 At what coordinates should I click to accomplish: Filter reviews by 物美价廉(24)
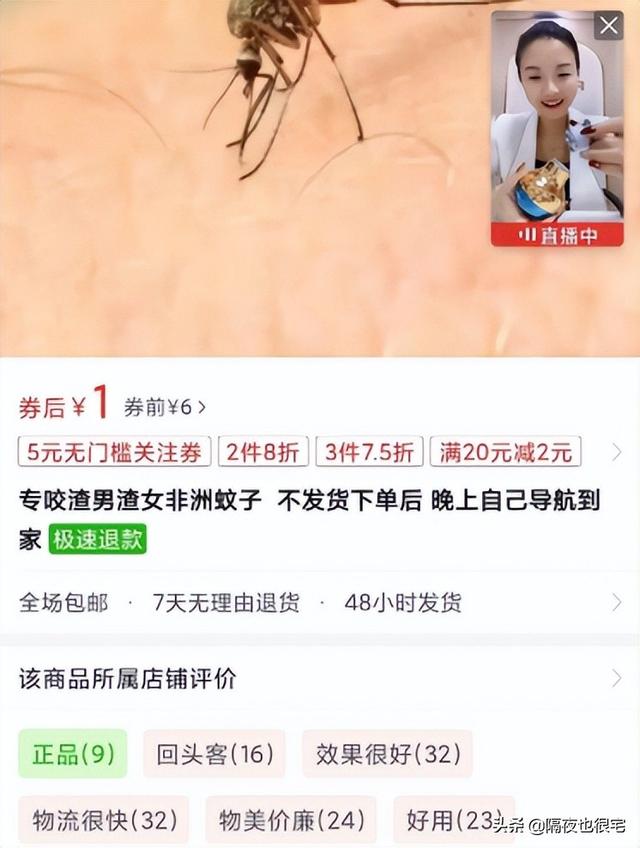pos(291,820)
